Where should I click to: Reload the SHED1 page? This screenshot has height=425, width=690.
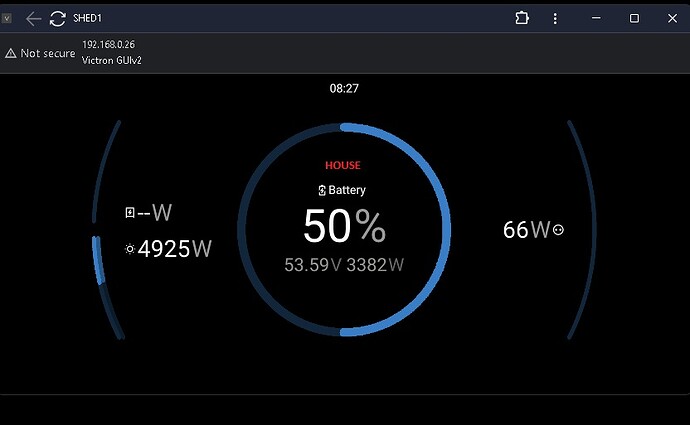(57, 18)
